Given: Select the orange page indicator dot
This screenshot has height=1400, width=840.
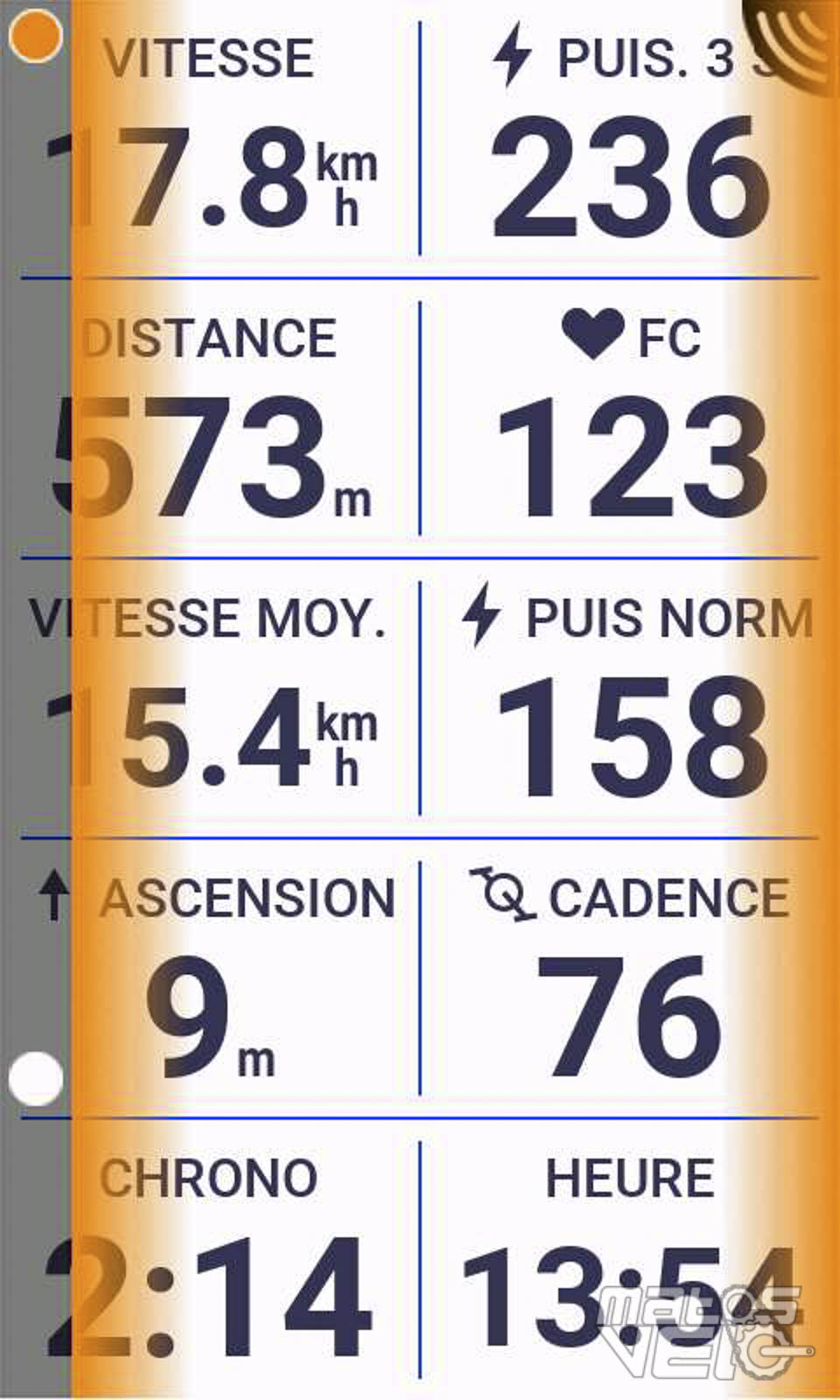Looking at the screenshot, I should coord(35,37).
